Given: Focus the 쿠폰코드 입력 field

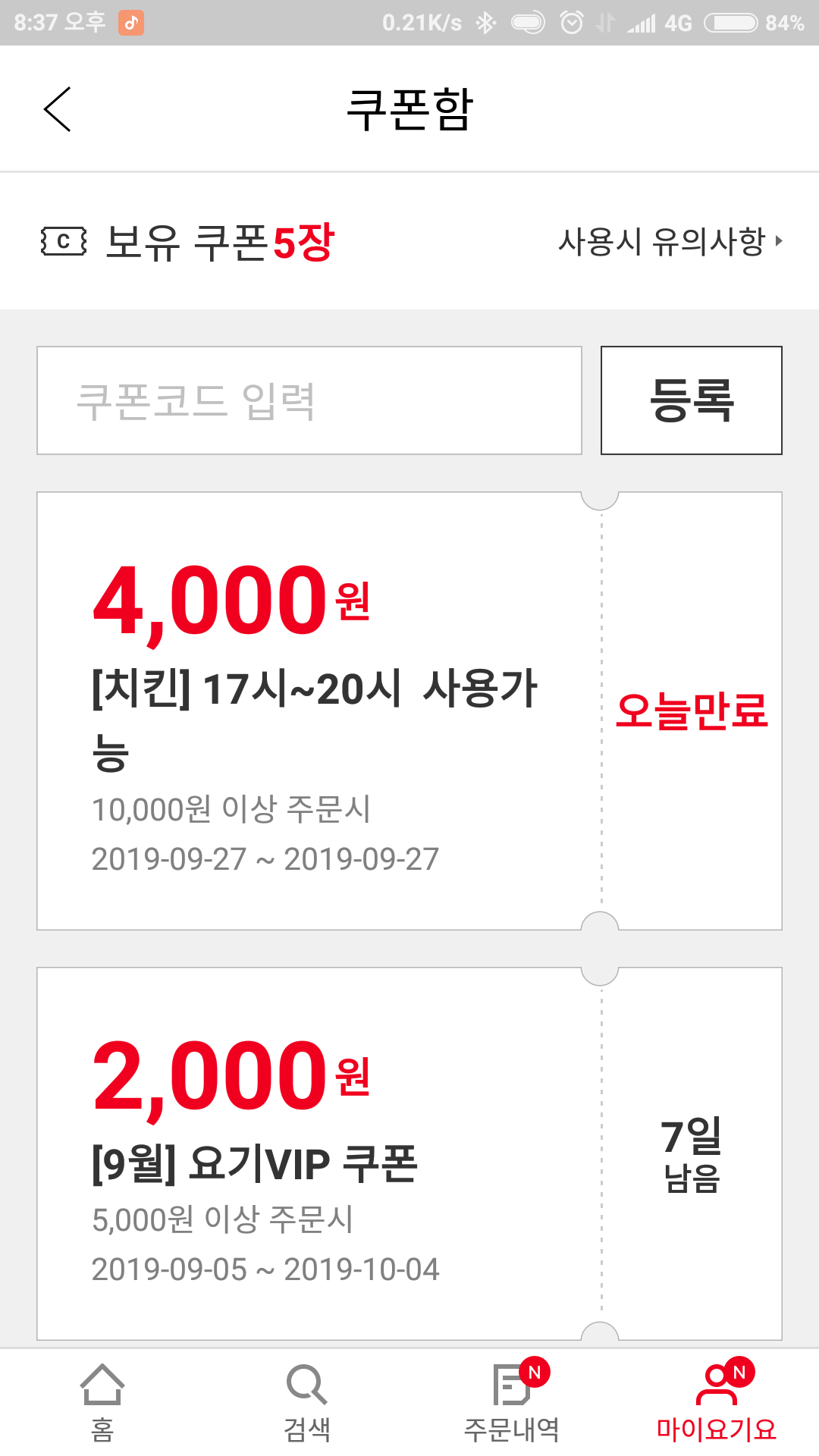Looking at the screenshot, I should [x=309, y=400].
